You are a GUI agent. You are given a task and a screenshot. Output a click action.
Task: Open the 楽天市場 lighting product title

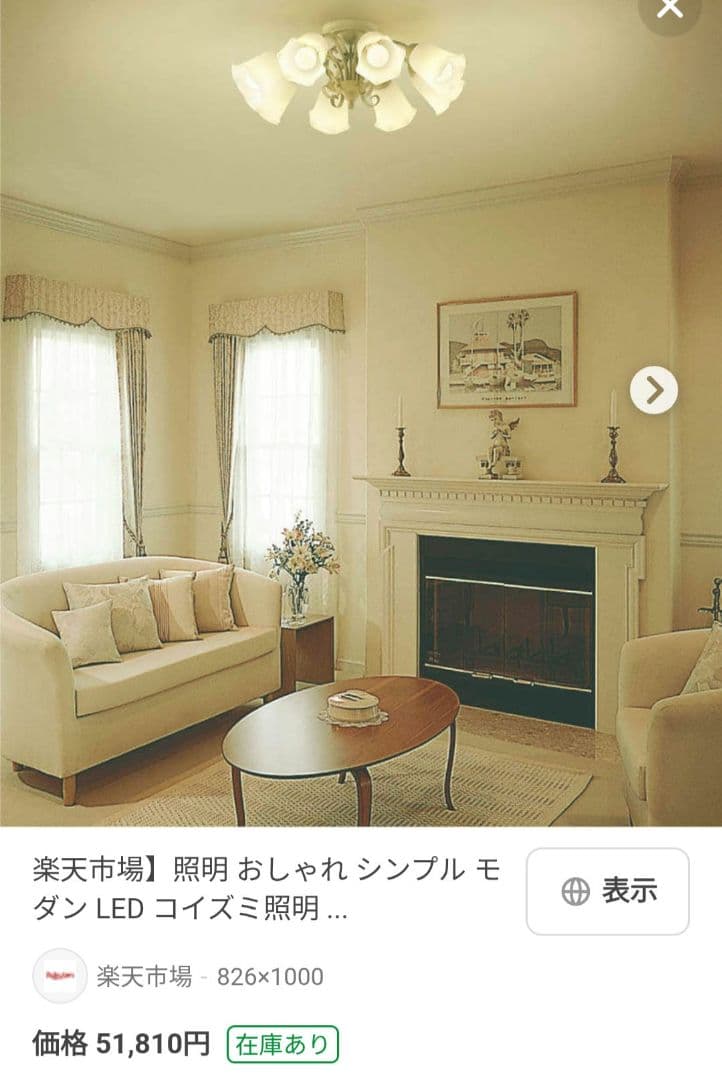[x=266, y=888]
